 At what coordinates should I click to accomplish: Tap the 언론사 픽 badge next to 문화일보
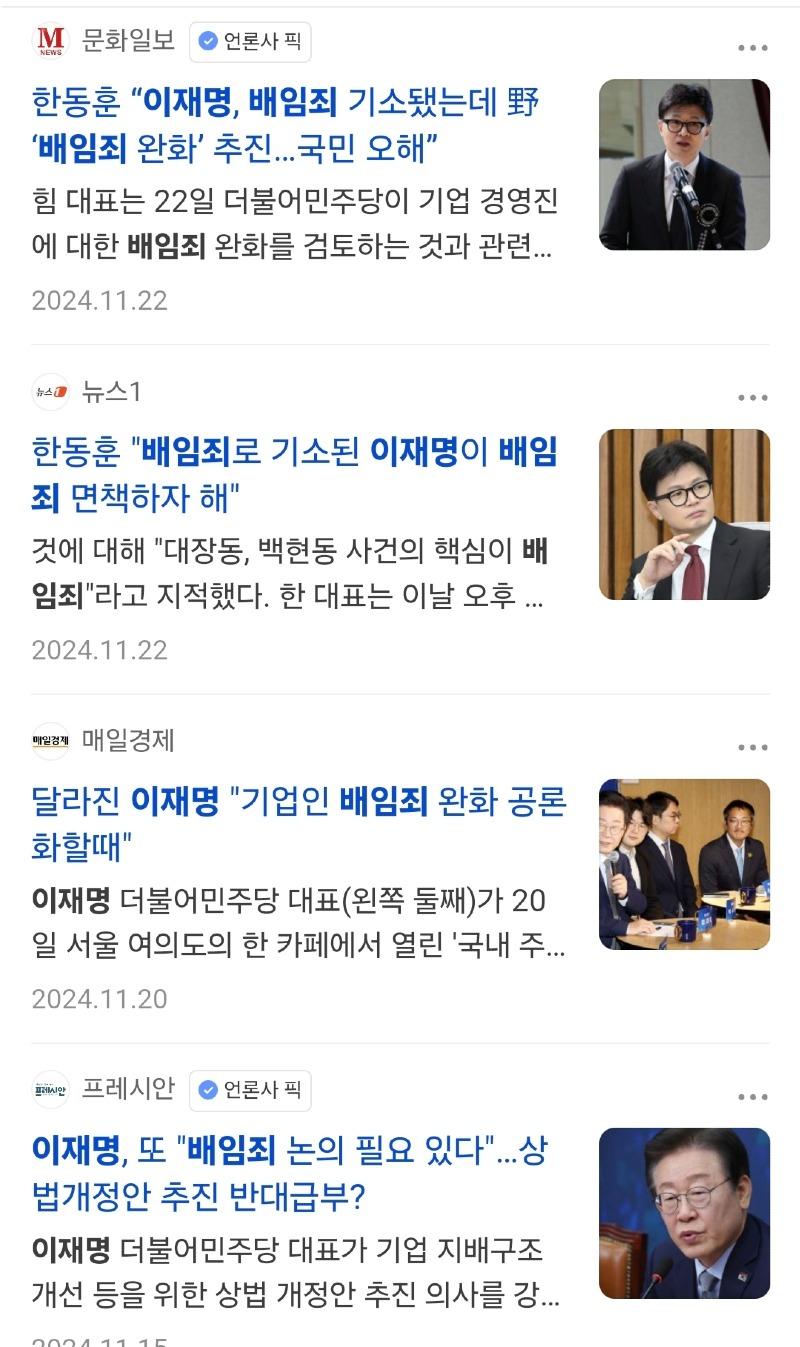click(250, 42)
